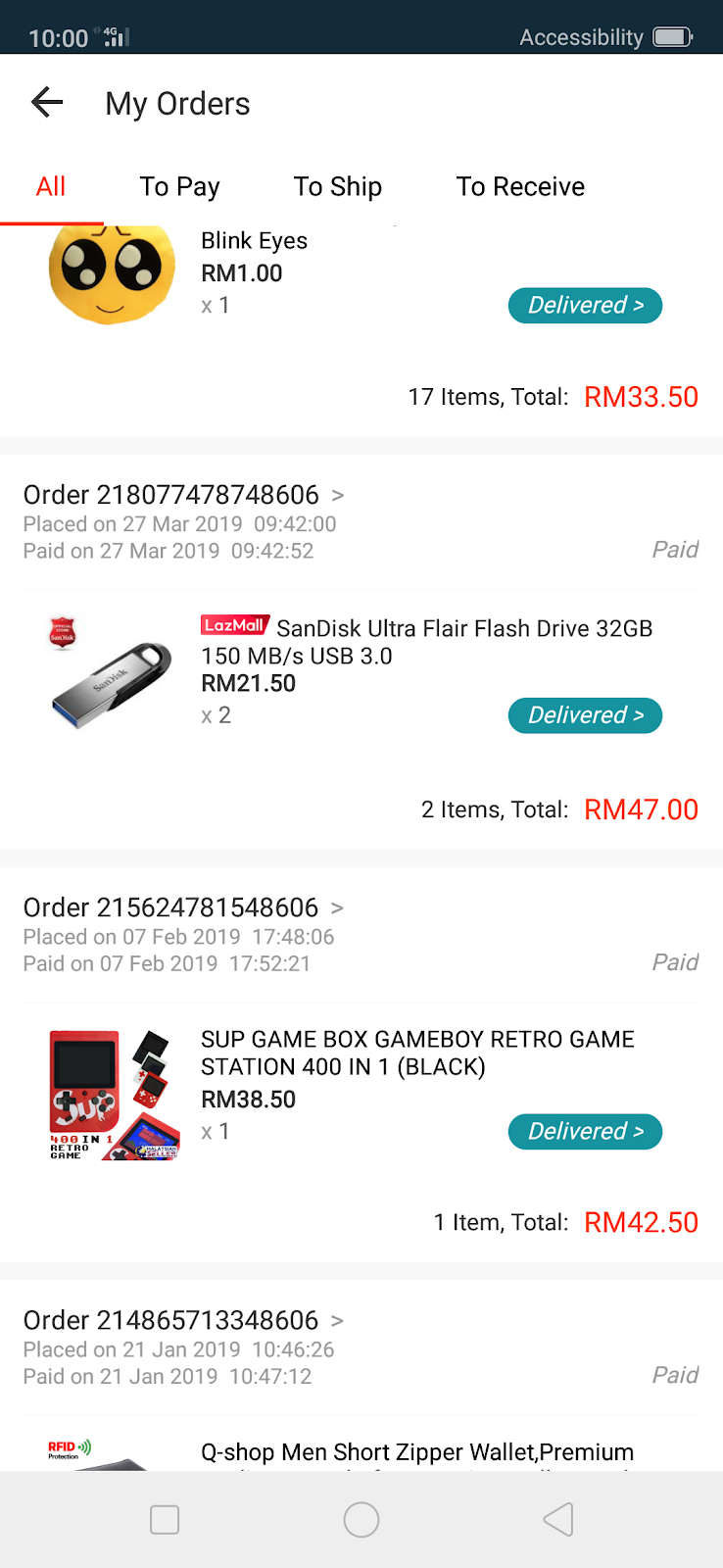The image size is (723, 1568).
Task: View Delivered status for SanDisk Flash Drive
Action: click(x=585, y=715)
